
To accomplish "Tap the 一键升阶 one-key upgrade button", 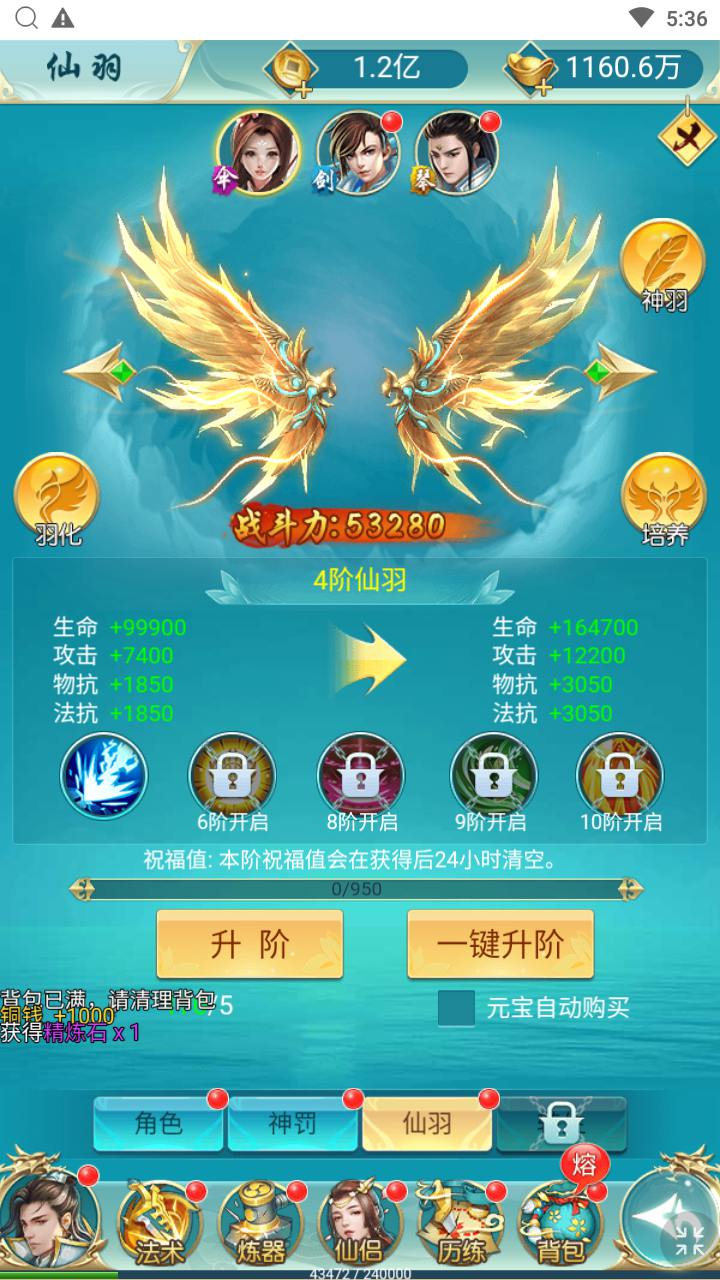I will click(500, 944).
